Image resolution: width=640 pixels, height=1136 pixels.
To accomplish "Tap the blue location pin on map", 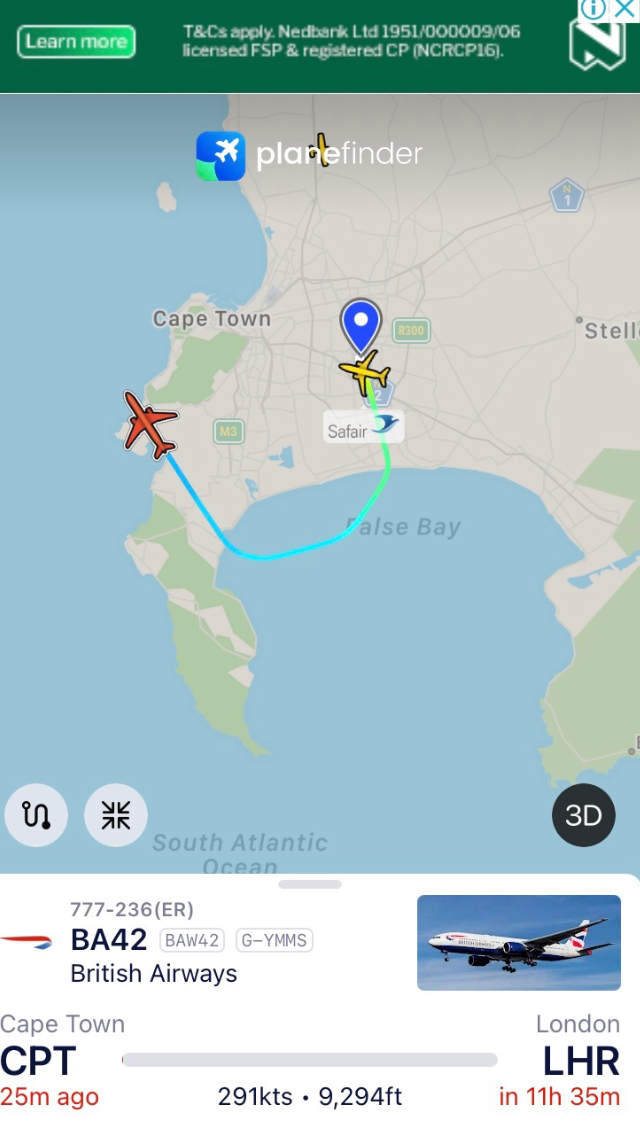I will coord(361,327).
